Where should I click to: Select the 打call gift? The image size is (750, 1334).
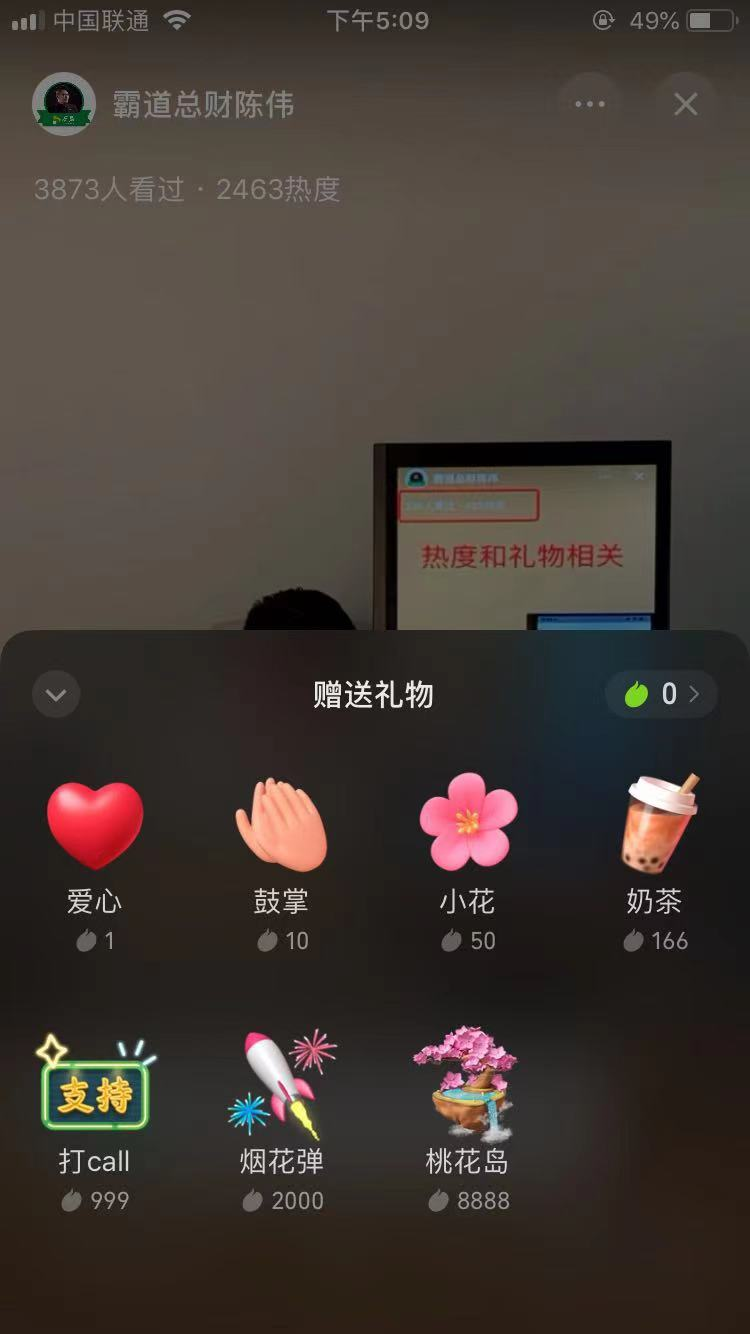click(95, 1122)
